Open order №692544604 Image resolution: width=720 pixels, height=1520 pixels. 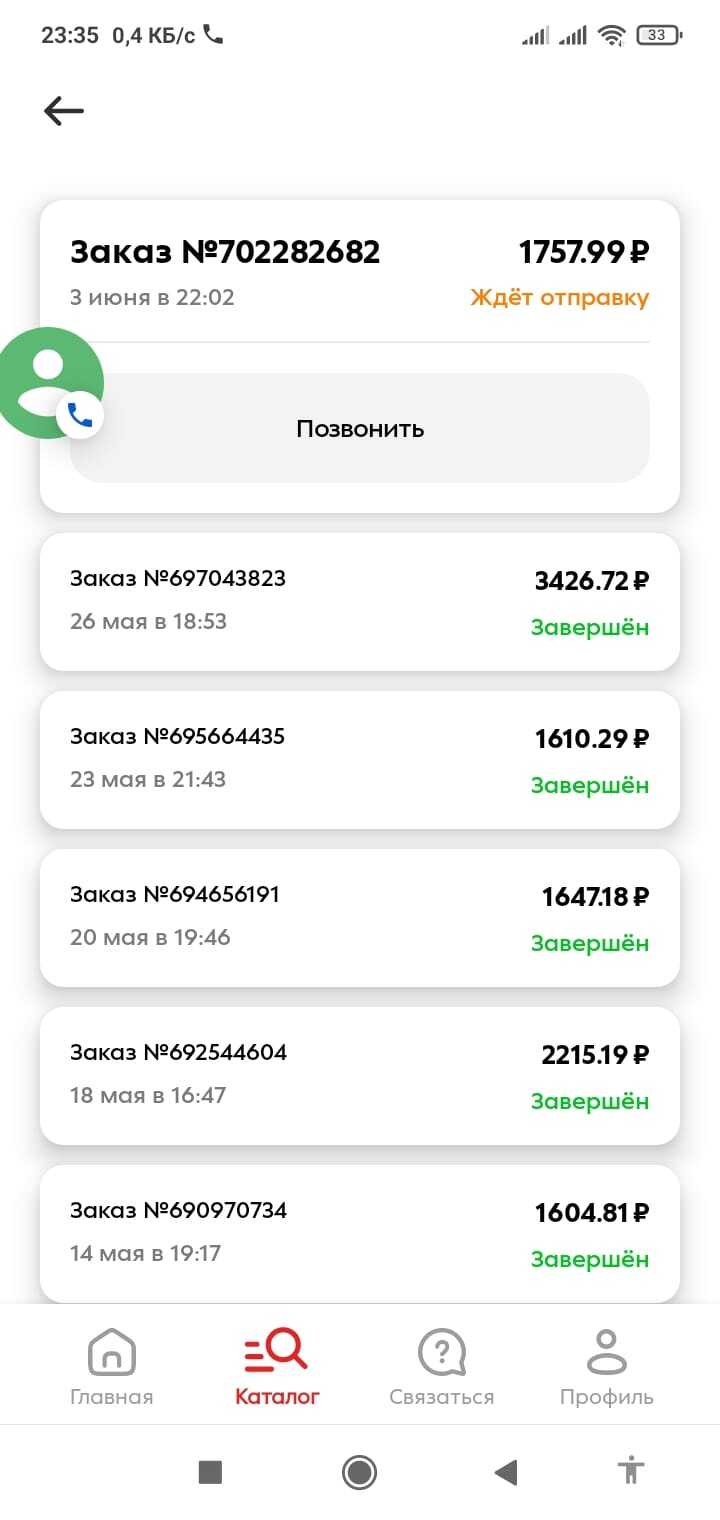(x=360, y=1075)
